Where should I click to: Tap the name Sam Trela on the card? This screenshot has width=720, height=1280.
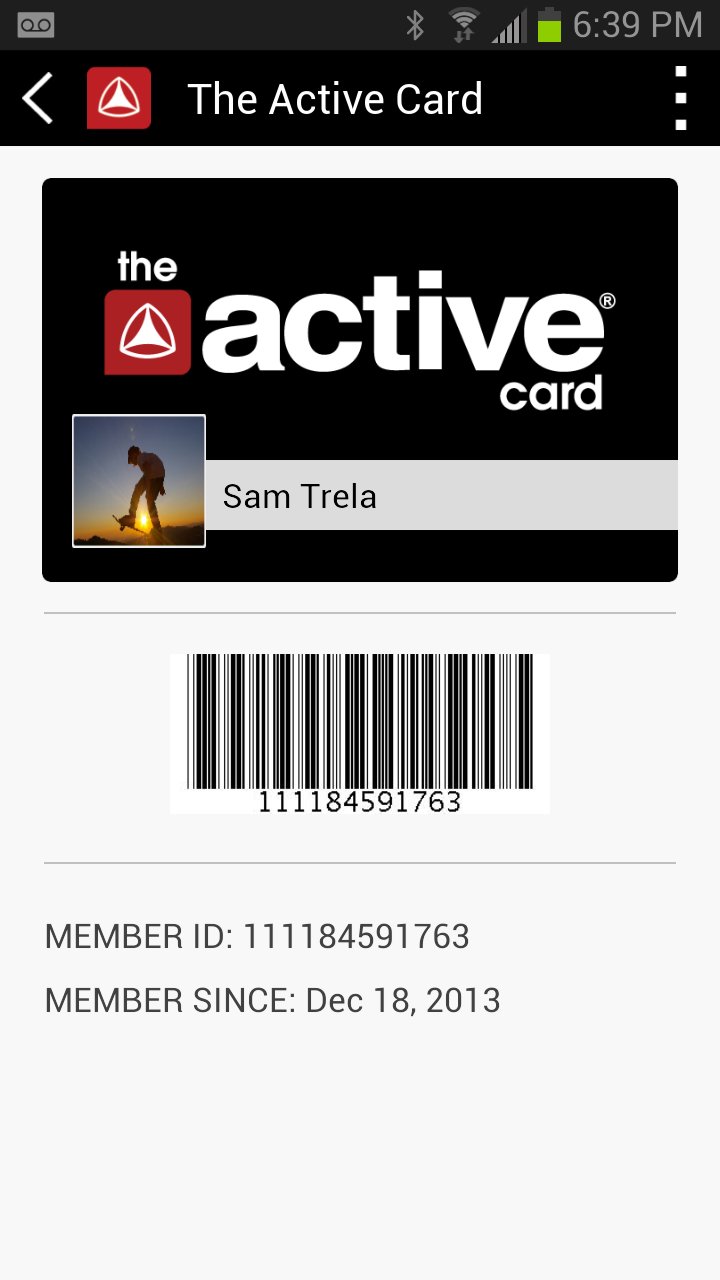click(x=299, y=495)
